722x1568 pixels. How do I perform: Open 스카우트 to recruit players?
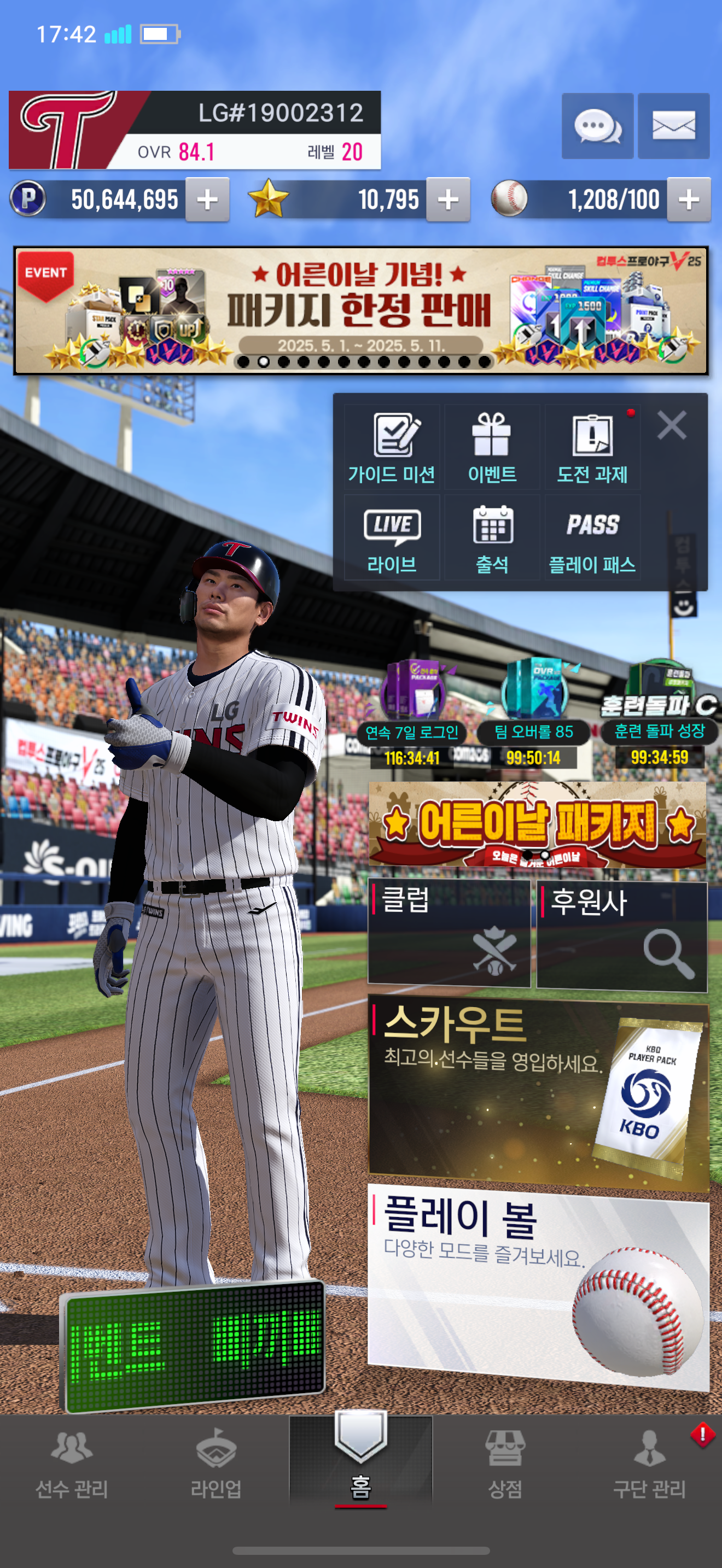point(539,1091)
